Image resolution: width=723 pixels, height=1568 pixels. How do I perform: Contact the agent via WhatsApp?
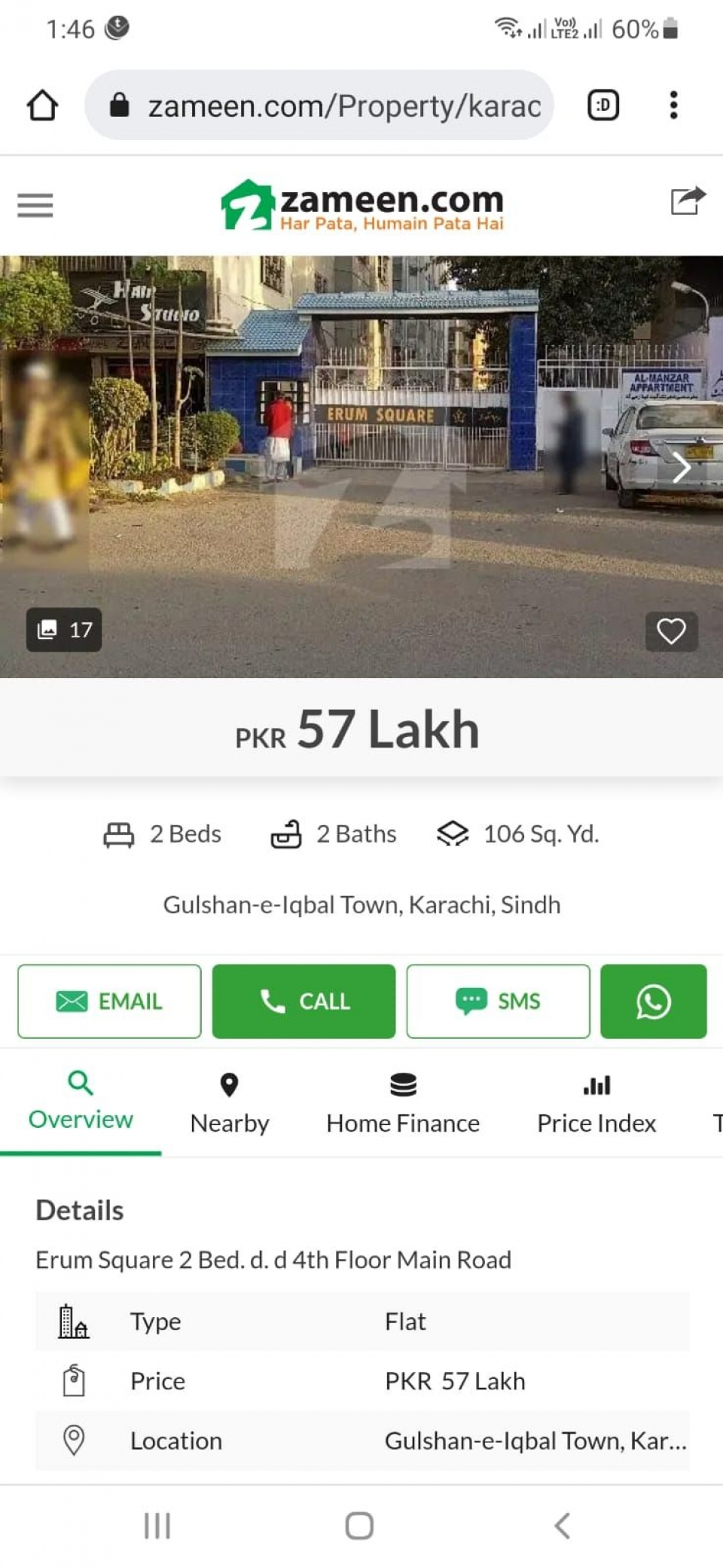653,1001
